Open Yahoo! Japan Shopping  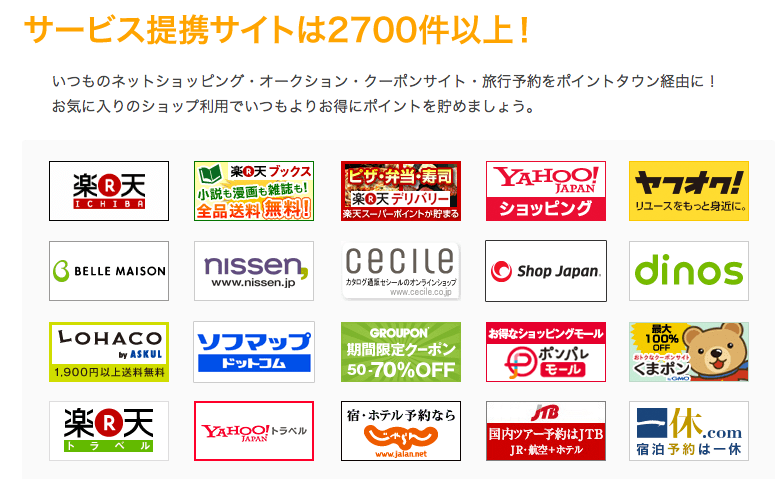tap(546, 191)
